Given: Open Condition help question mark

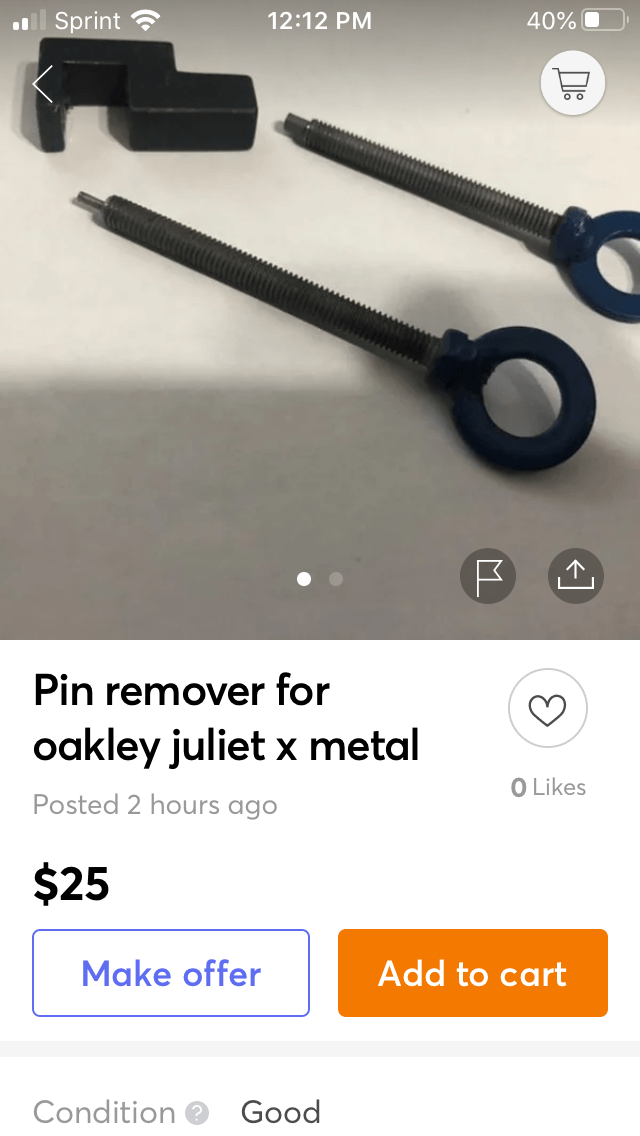Looking at the screenshot, I should click(x=198, y=1112).
